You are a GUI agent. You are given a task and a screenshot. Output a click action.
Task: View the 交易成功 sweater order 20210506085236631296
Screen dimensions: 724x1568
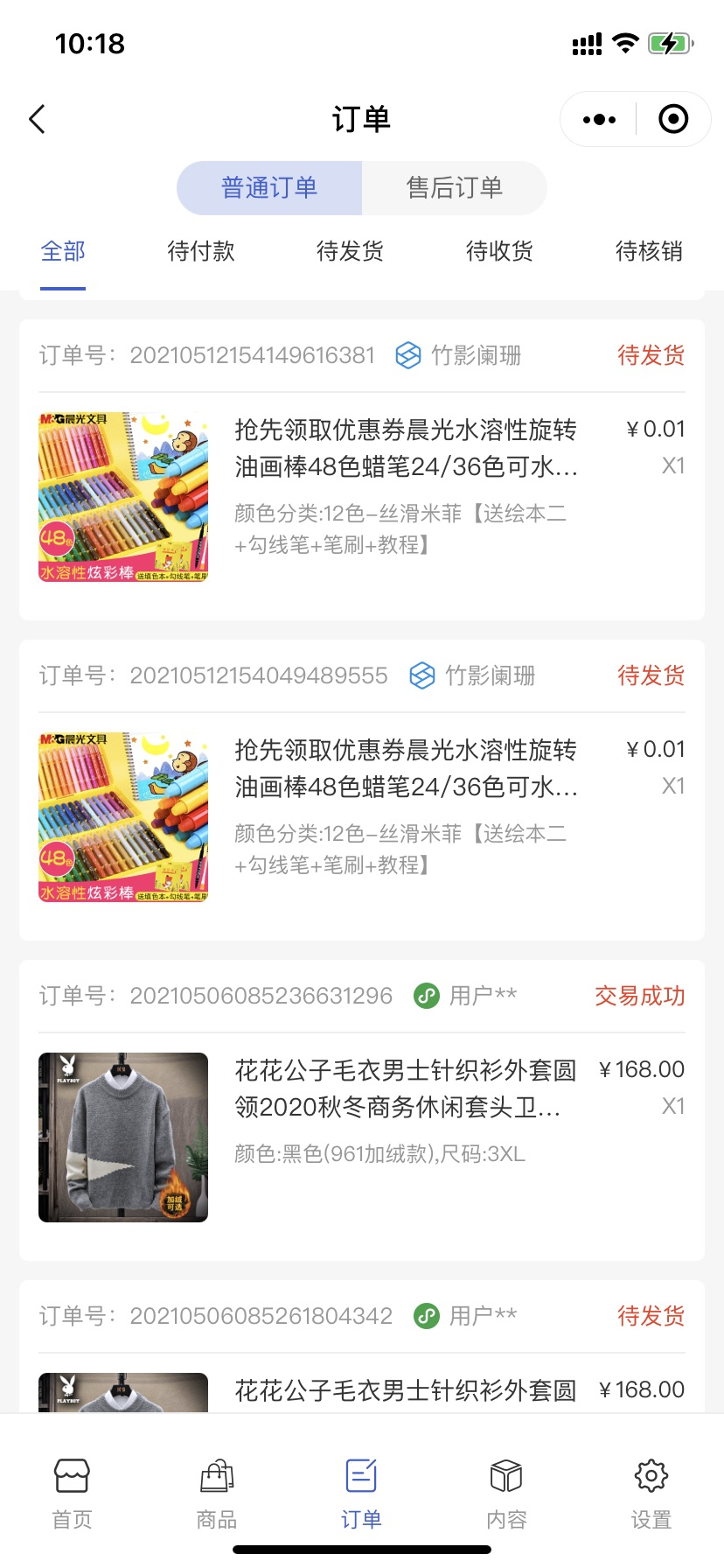(x=362, y=1110)
